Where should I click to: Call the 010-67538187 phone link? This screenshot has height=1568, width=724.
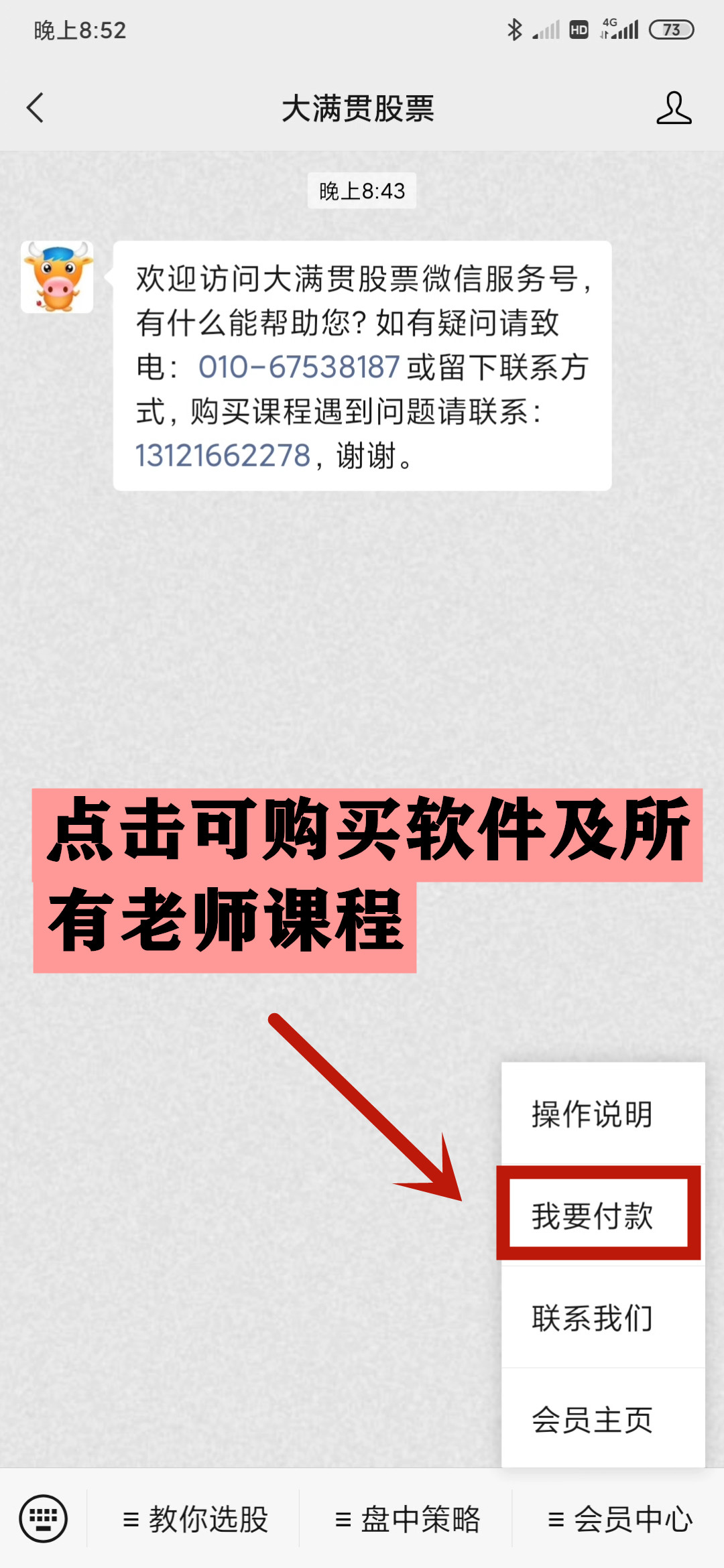(299, 367)
